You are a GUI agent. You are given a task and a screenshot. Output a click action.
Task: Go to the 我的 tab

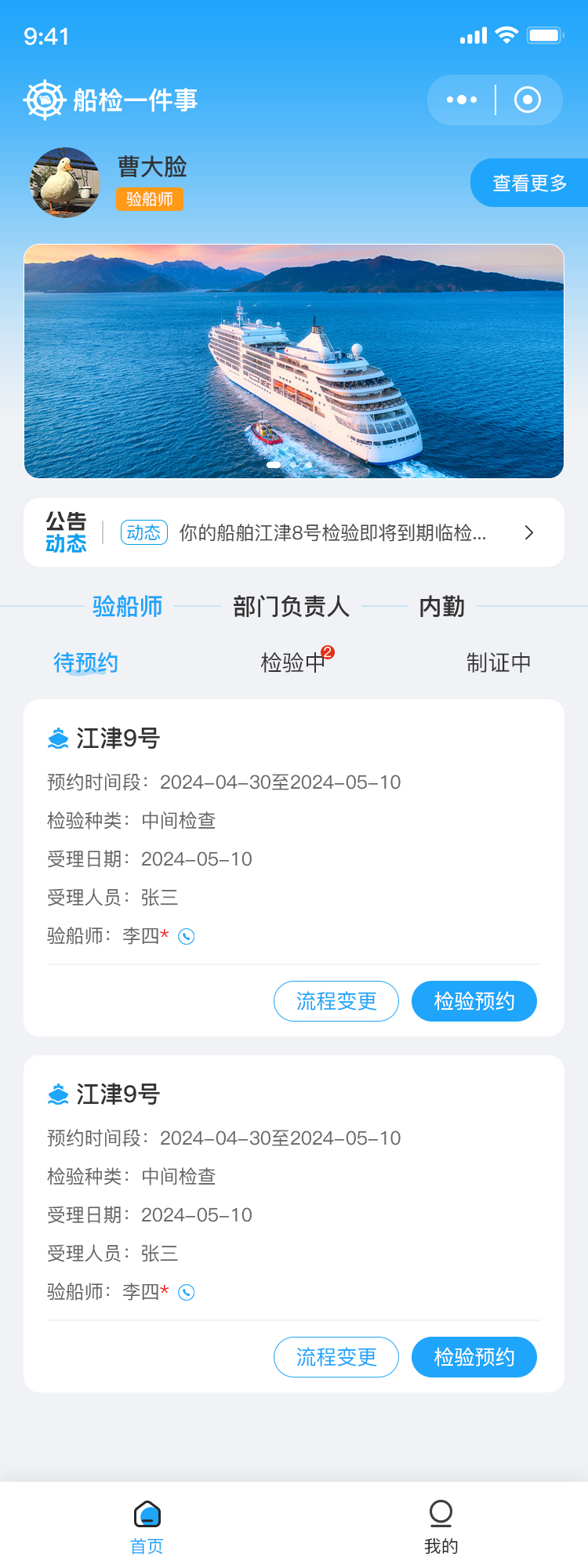click(x=441, y=1526)
